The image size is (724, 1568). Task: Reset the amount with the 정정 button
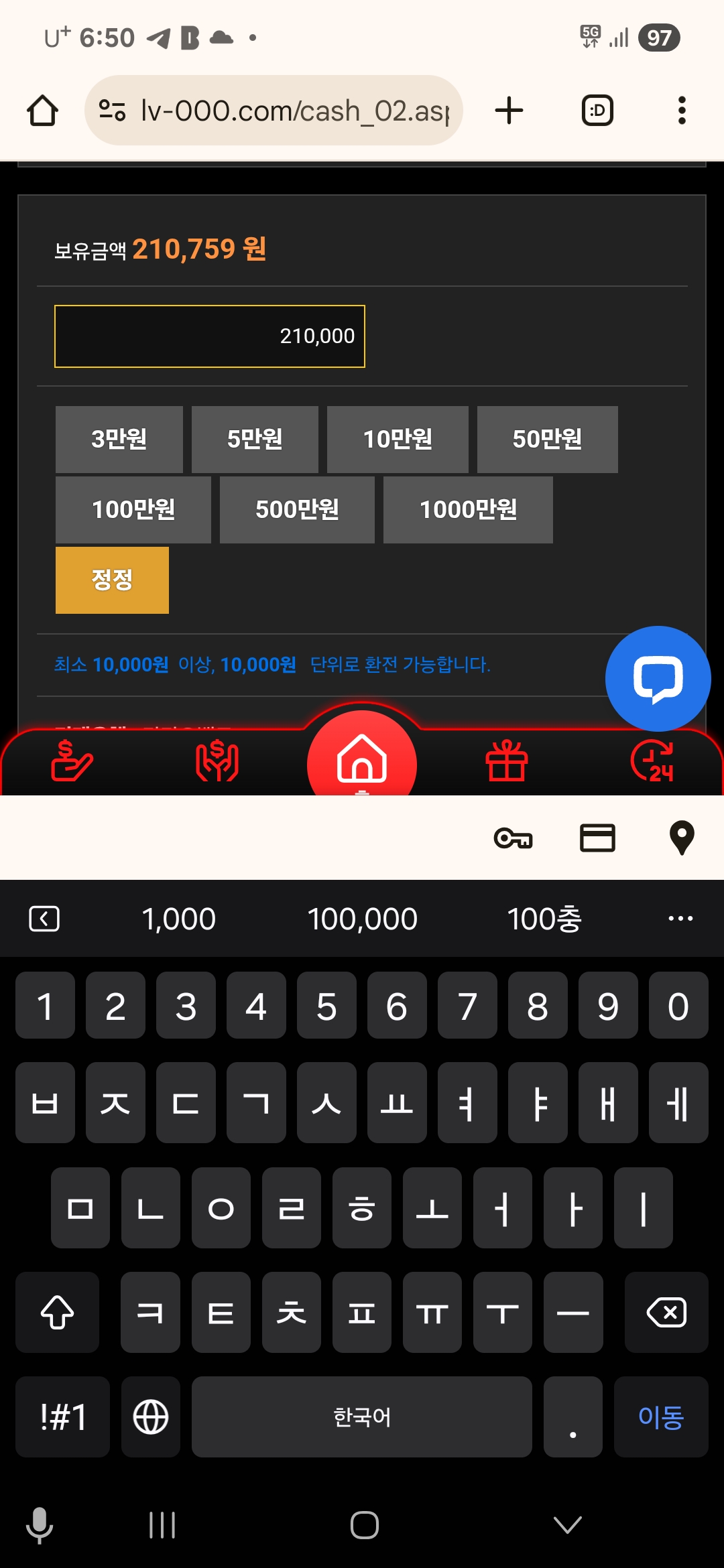112,580
